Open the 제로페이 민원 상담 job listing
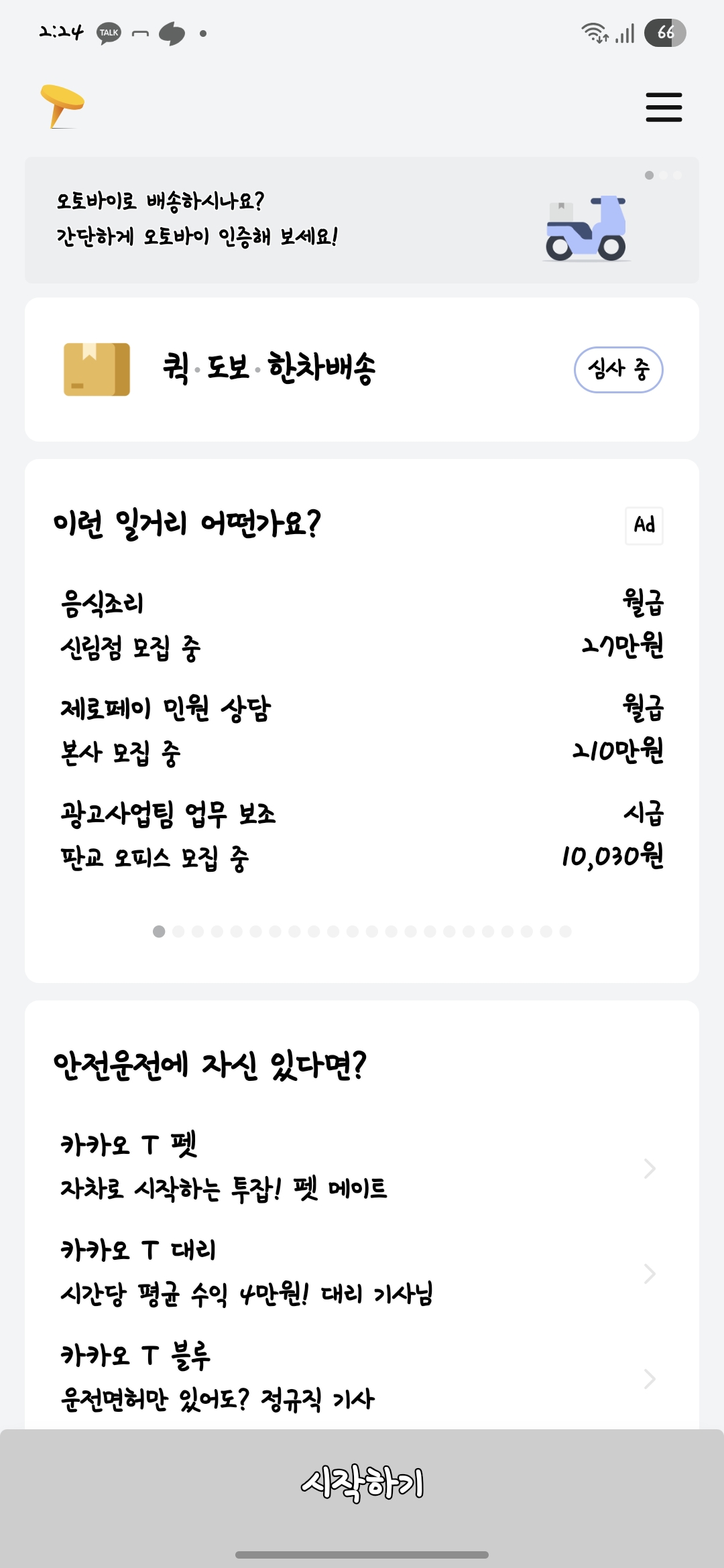The image size is (724, 1568). click(x=362, y=730)
